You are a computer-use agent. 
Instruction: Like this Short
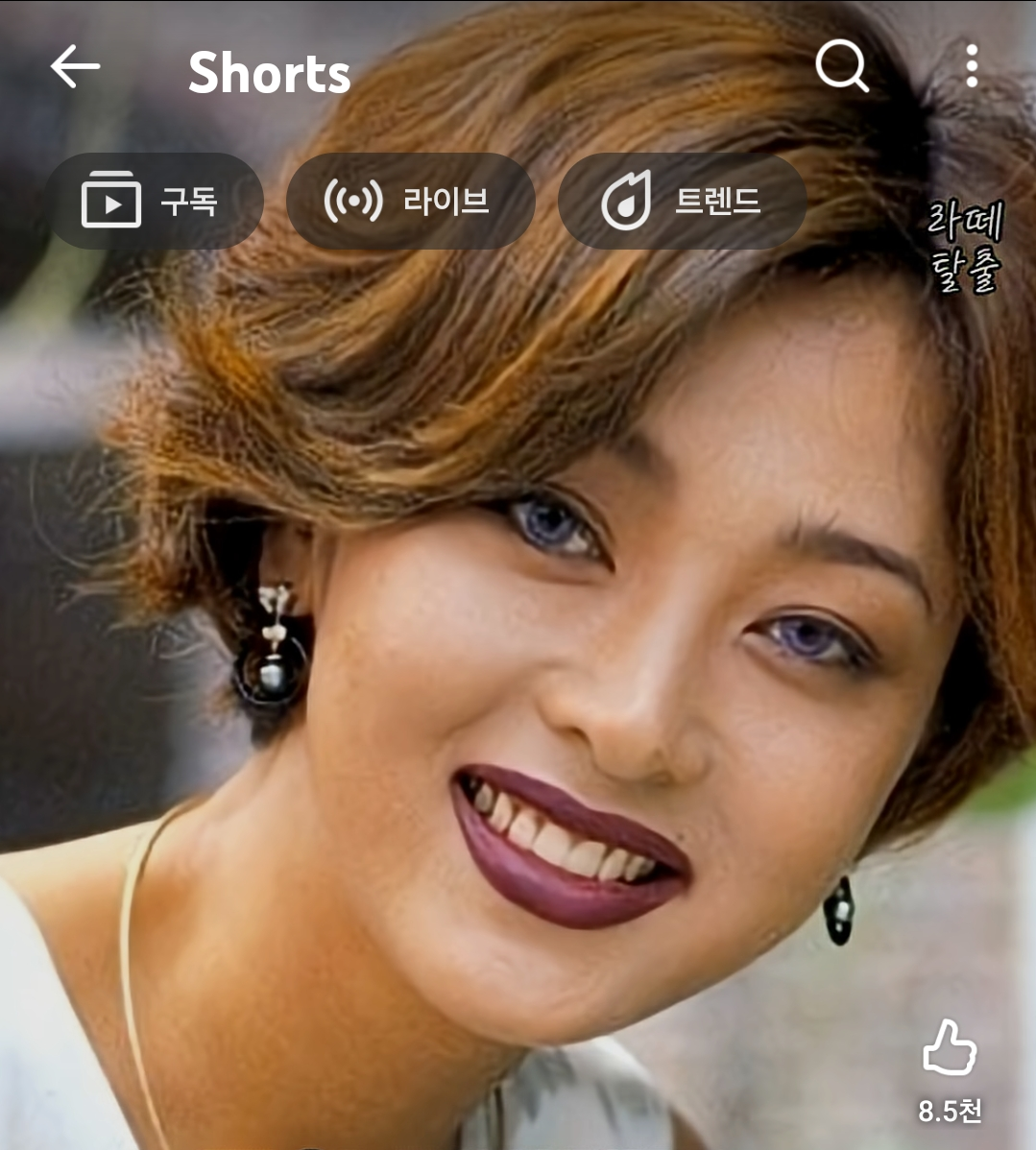(949, 1049)
